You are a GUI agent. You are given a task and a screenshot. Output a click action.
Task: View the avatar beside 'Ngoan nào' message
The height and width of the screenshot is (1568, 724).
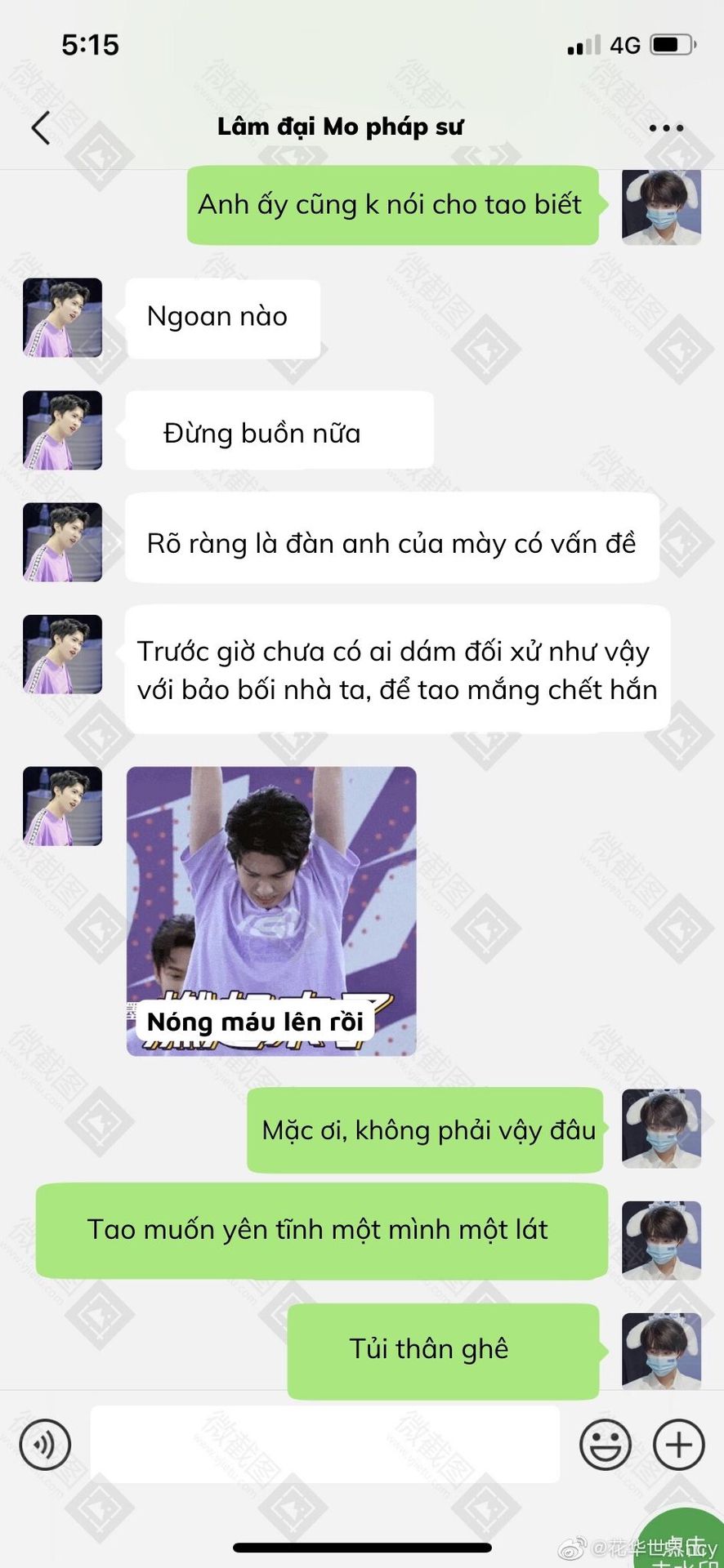click(63, 318)
